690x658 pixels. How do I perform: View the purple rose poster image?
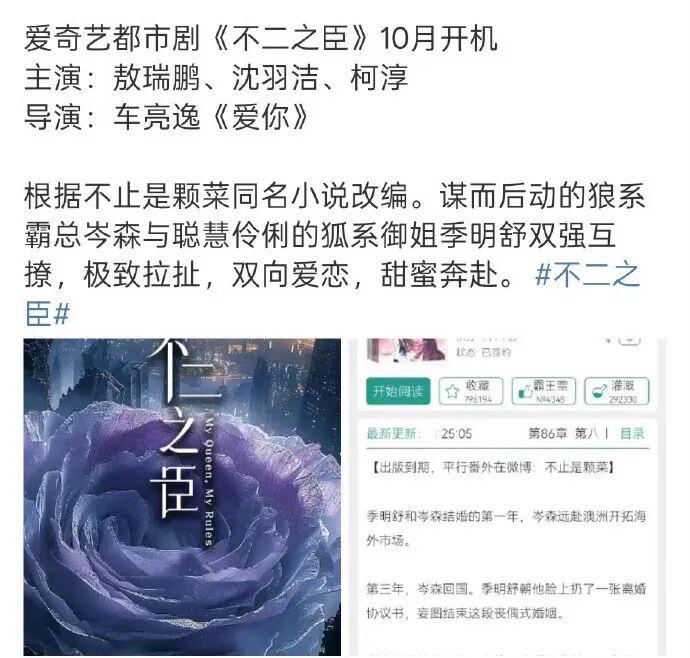pyautogui.click(x=182, y=497)
